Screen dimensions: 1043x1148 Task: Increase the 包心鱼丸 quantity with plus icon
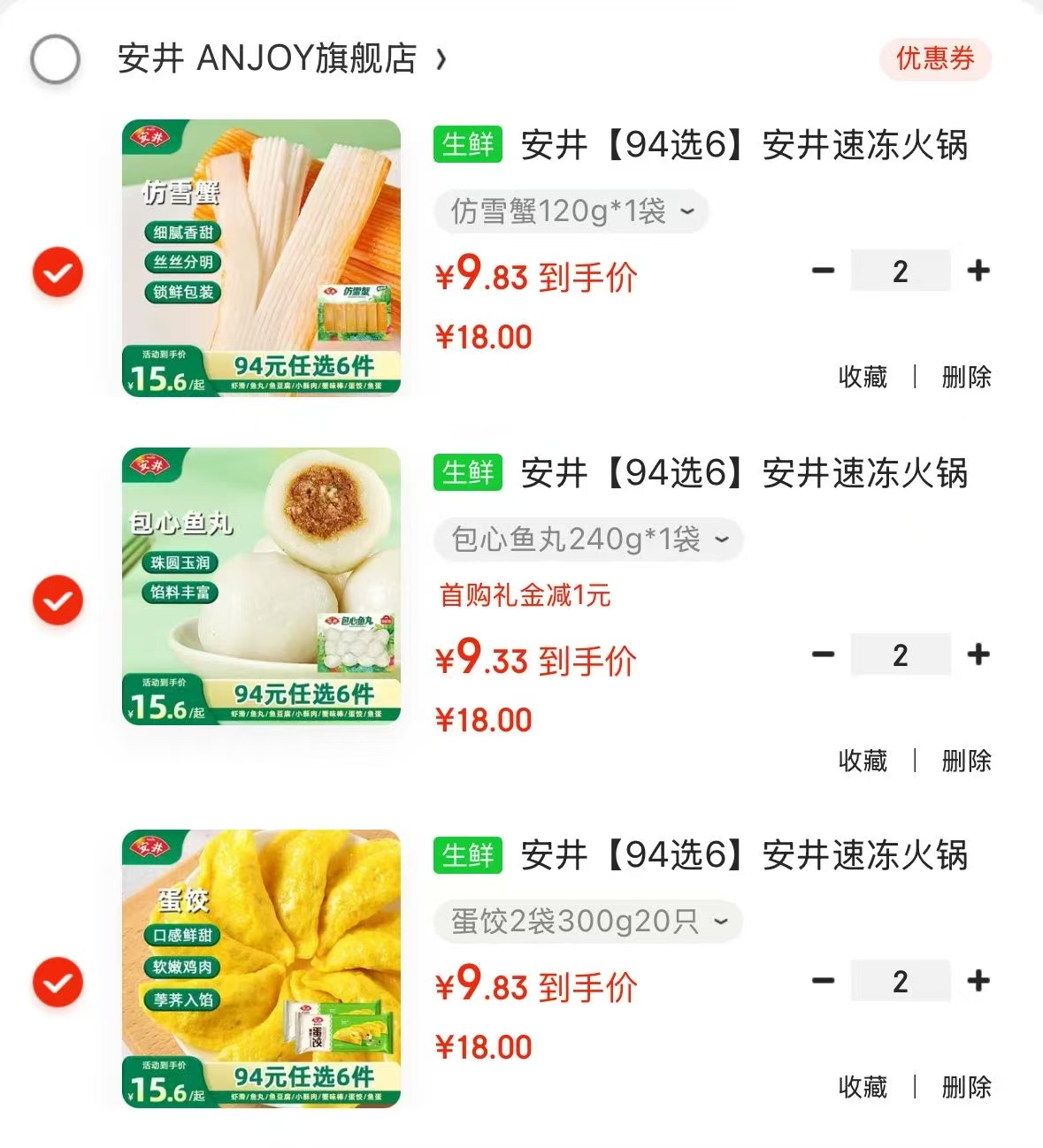pyautogui.click(x=977, y=654)
